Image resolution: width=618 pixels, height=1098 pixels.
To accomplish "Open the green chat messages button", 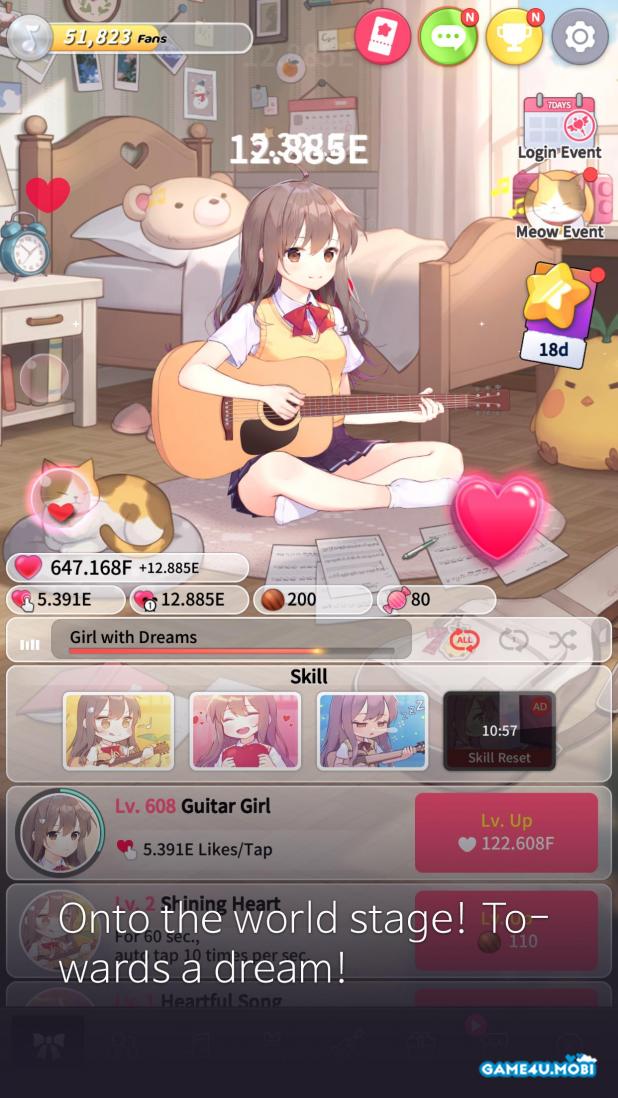I will (447, 37).
